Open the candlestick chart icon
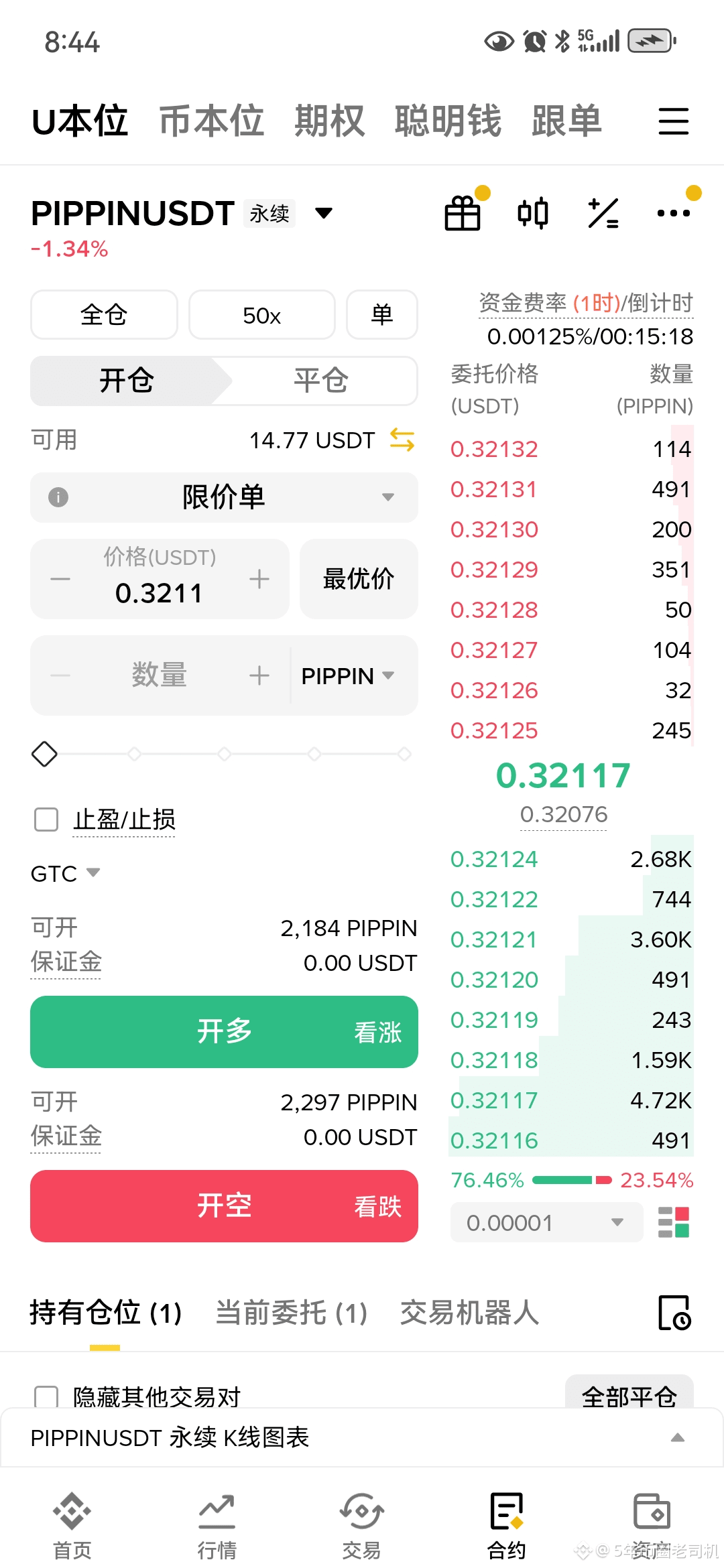This screenshot has width=724, height=1568. pos(533,214)
